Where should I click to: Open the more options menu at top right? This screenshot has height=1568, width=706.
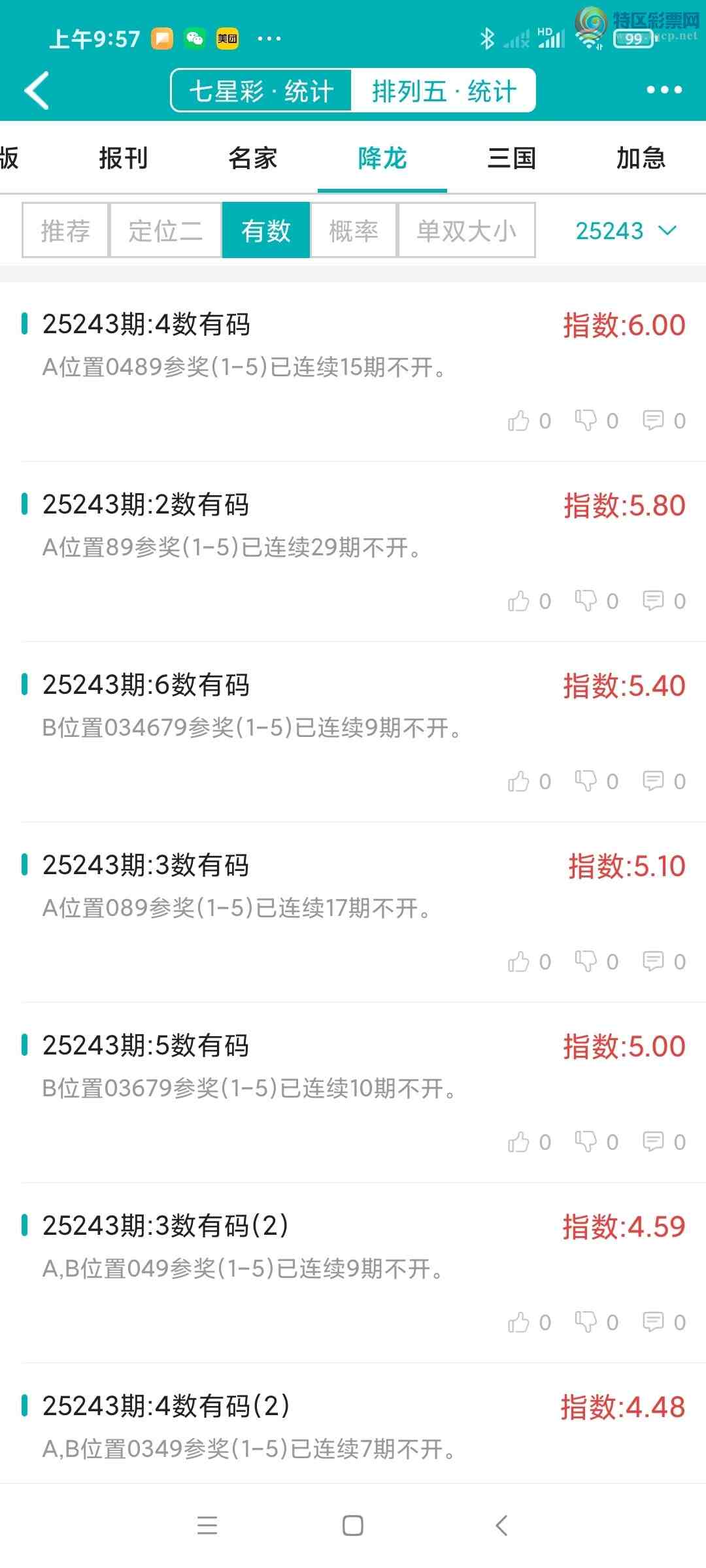(x=664, y=90)
